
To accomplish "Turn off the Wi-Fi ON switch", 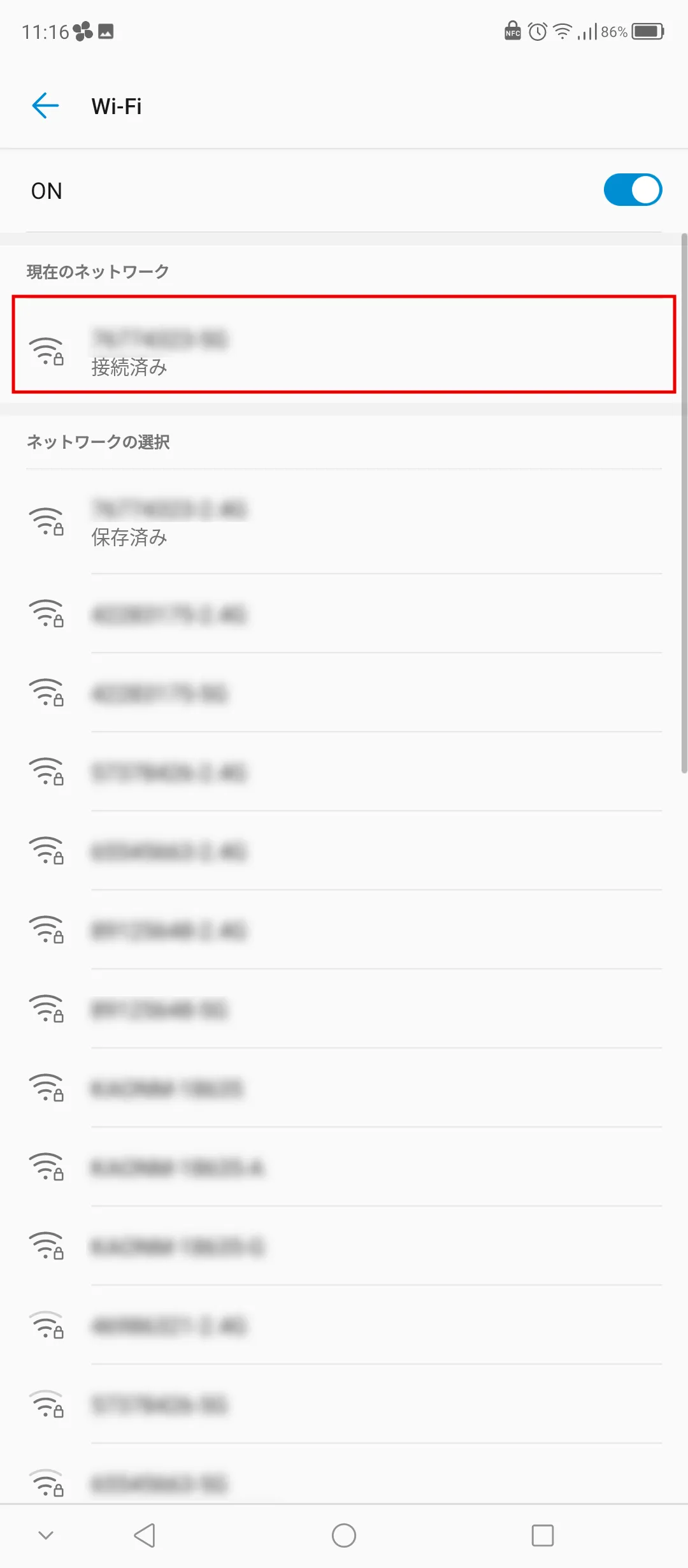I will coord(632,190).
